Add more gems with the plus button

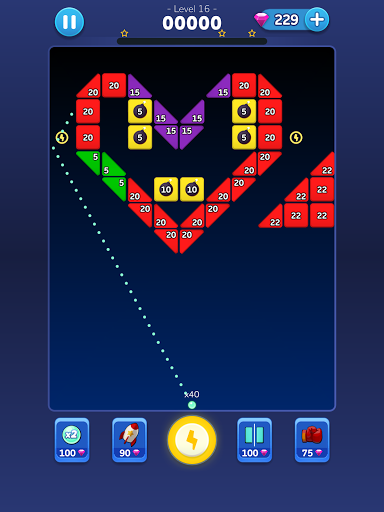tap(317, 20)
